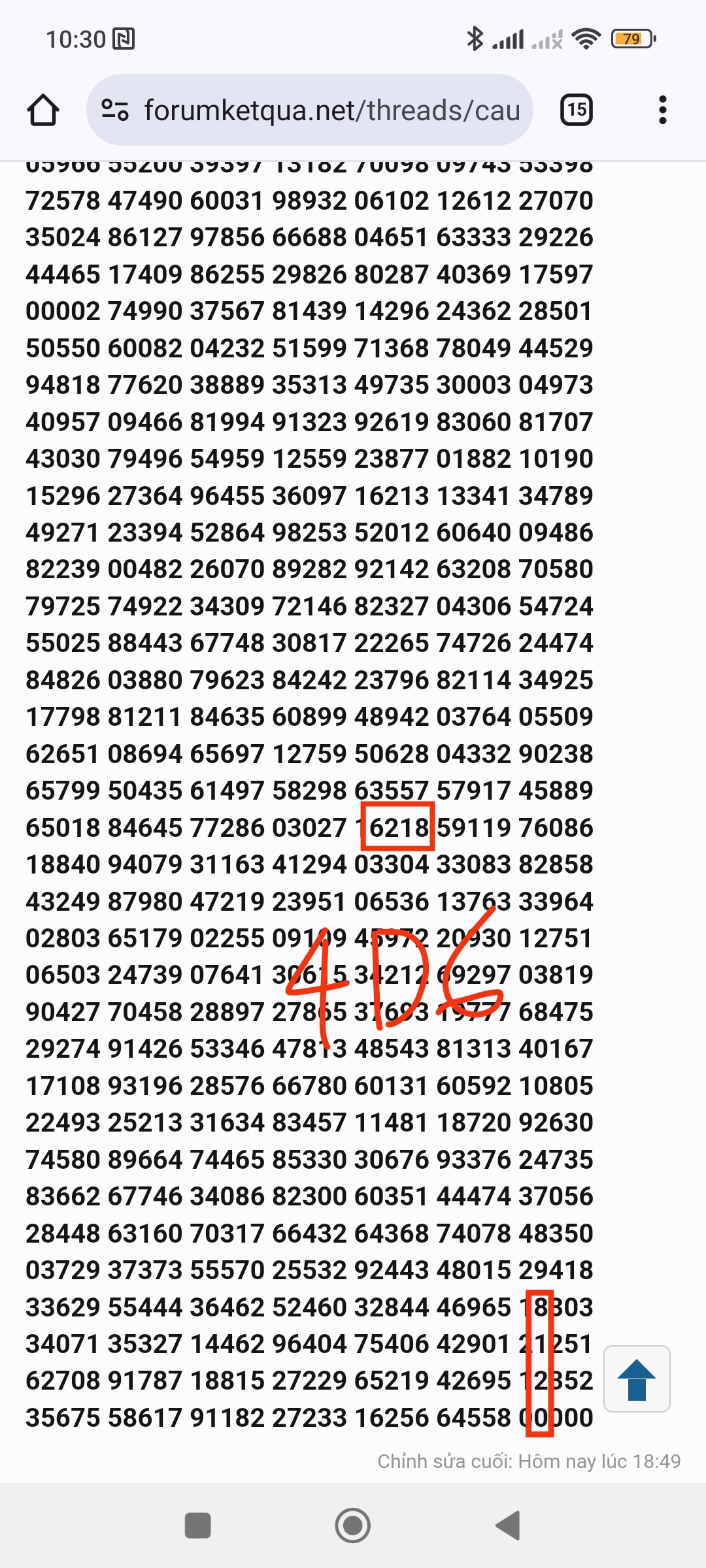Tap the blue back-to-top arrow button
This screenshot has width=706, height=1568.
click(x=637, y=1379)
